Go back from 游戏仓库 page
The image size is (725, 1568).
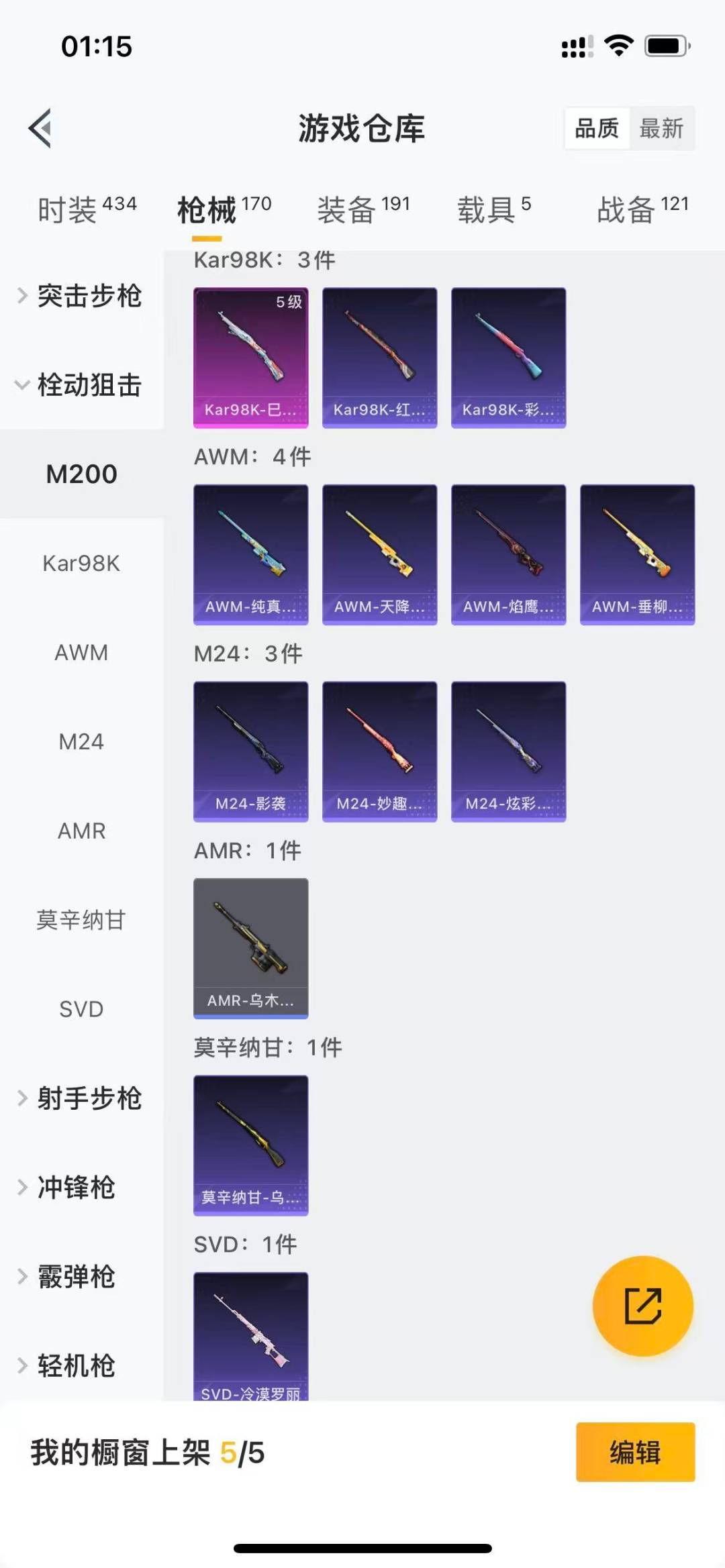click(x=41, y=127)
